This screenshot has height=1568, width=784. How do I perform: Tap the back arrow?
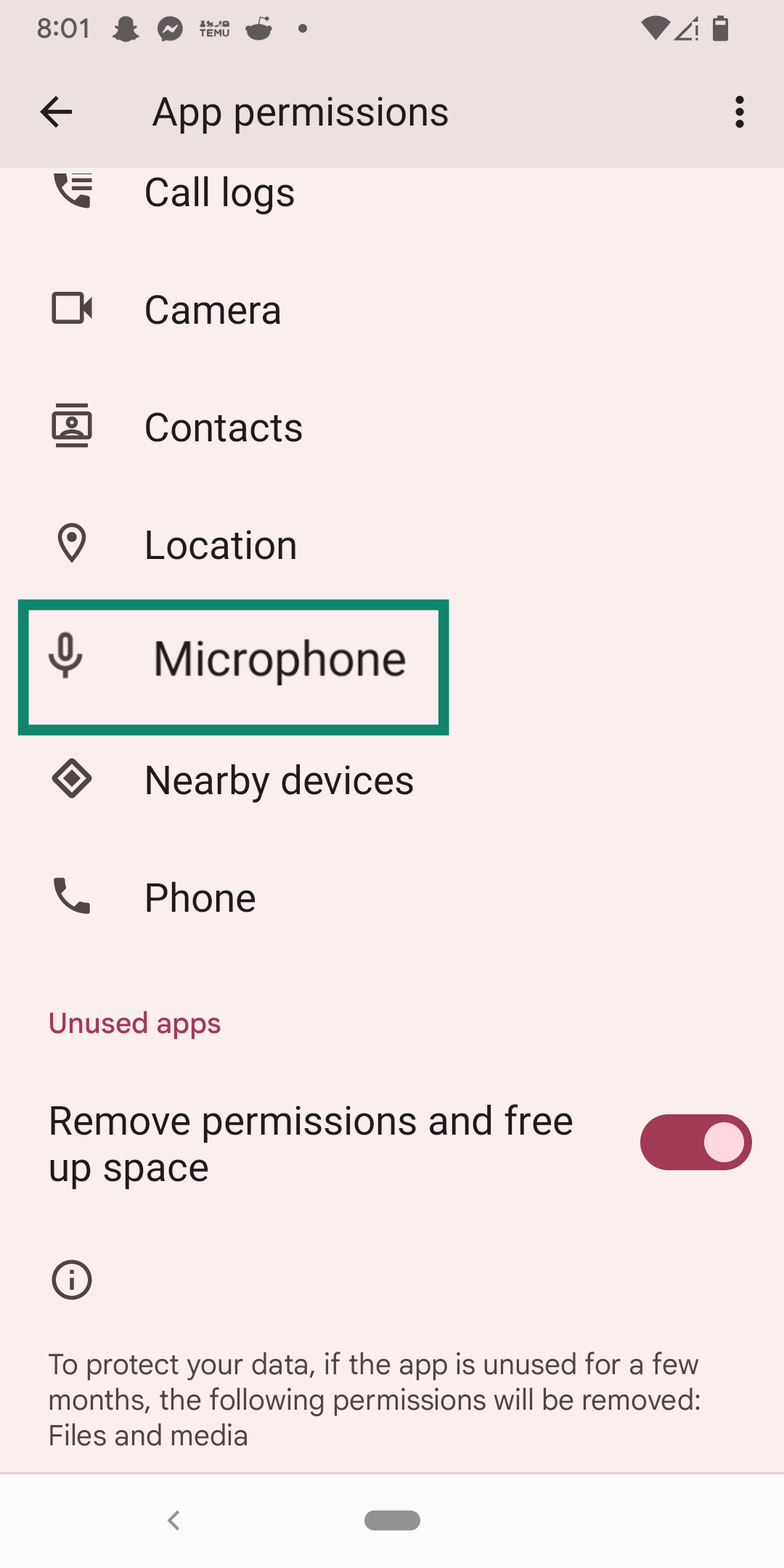(x=56, y=111)
